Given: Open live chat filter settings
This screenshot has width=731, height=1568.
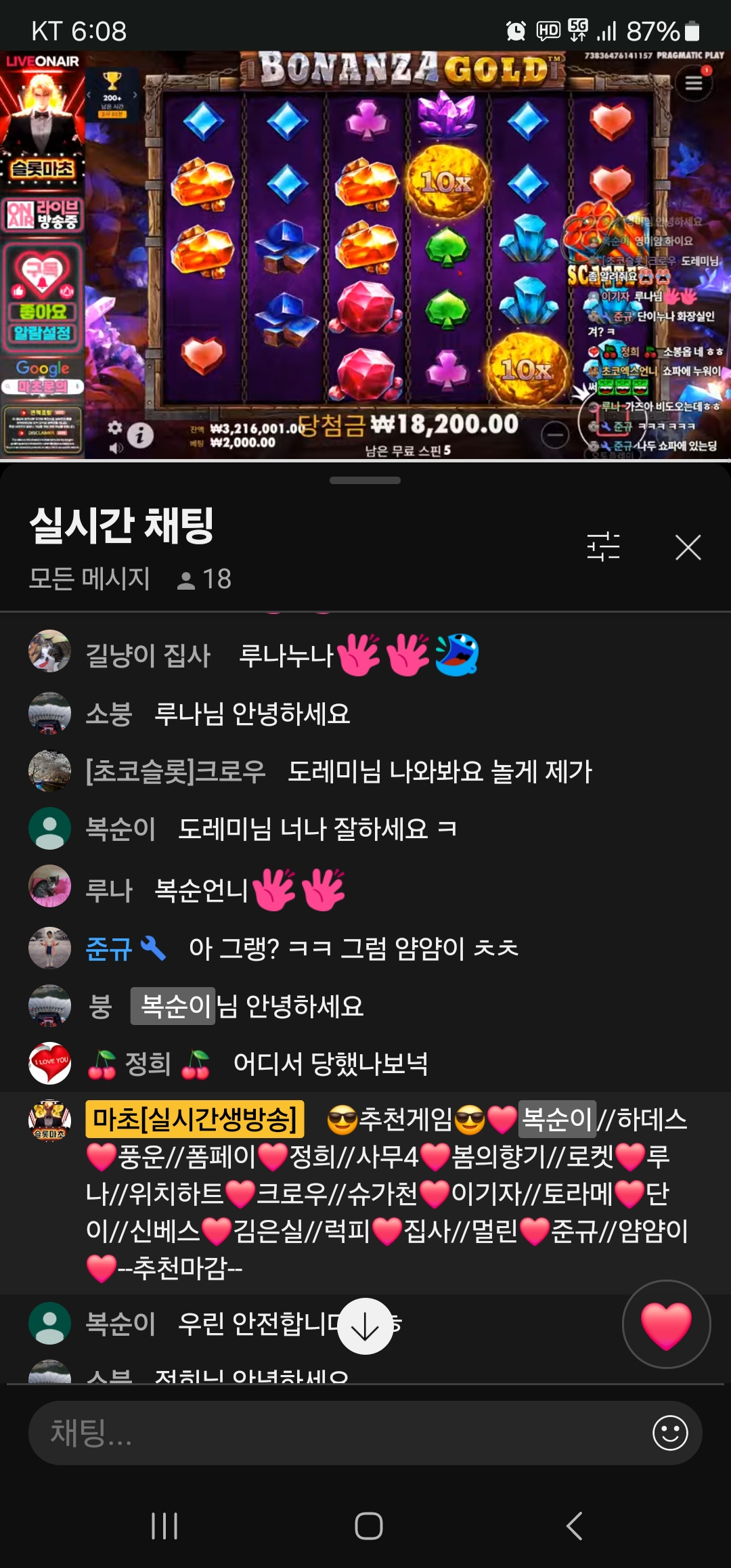Looking at the screenshot, I should point(603,546).
